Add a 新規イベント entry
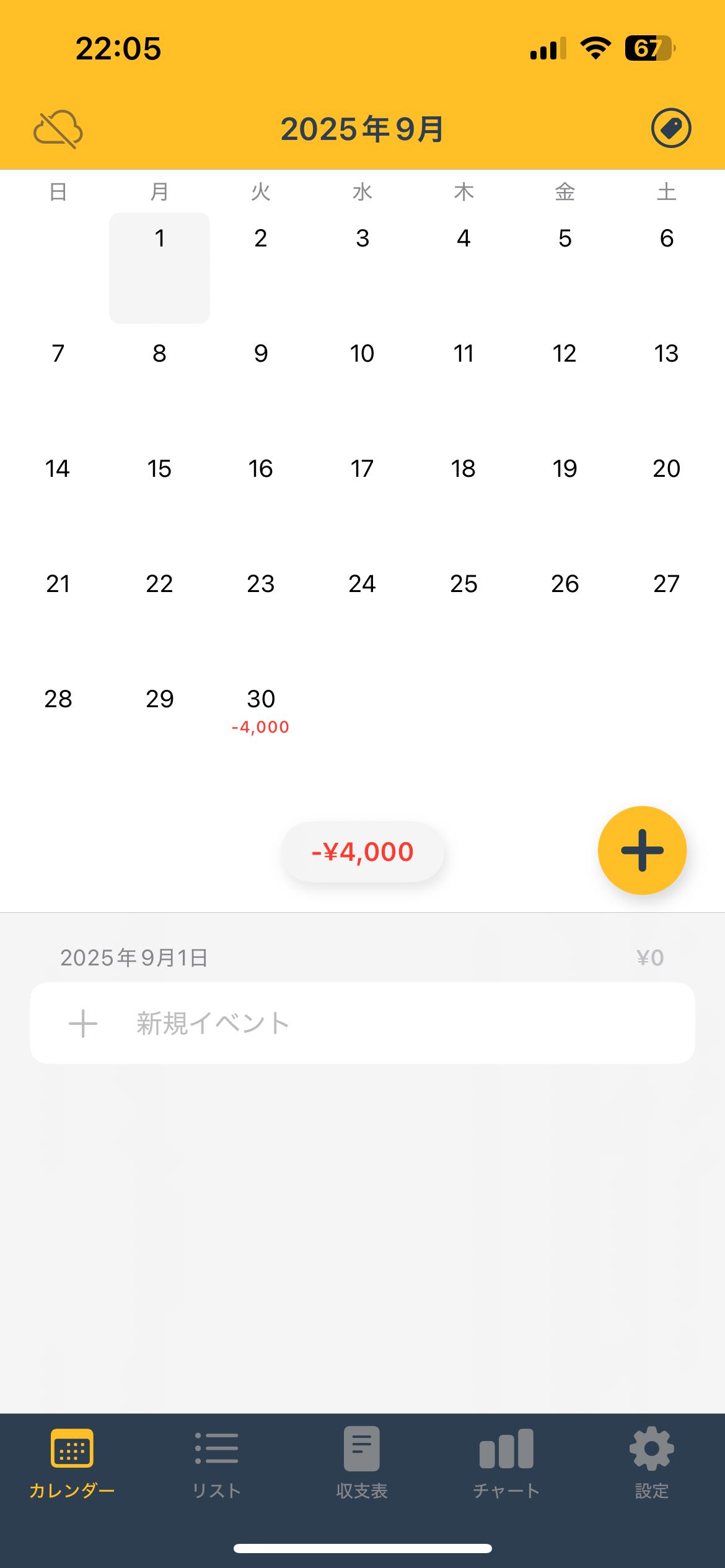The height and width of the screenshot is (1568, 725). coord(362,1023)
